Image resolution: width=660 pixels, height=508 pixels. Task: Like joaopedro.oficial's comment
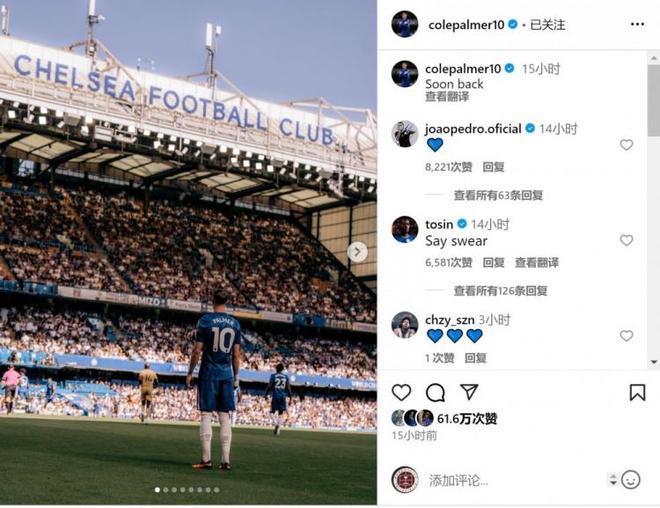pyautogui.click(x=626, y=145)
